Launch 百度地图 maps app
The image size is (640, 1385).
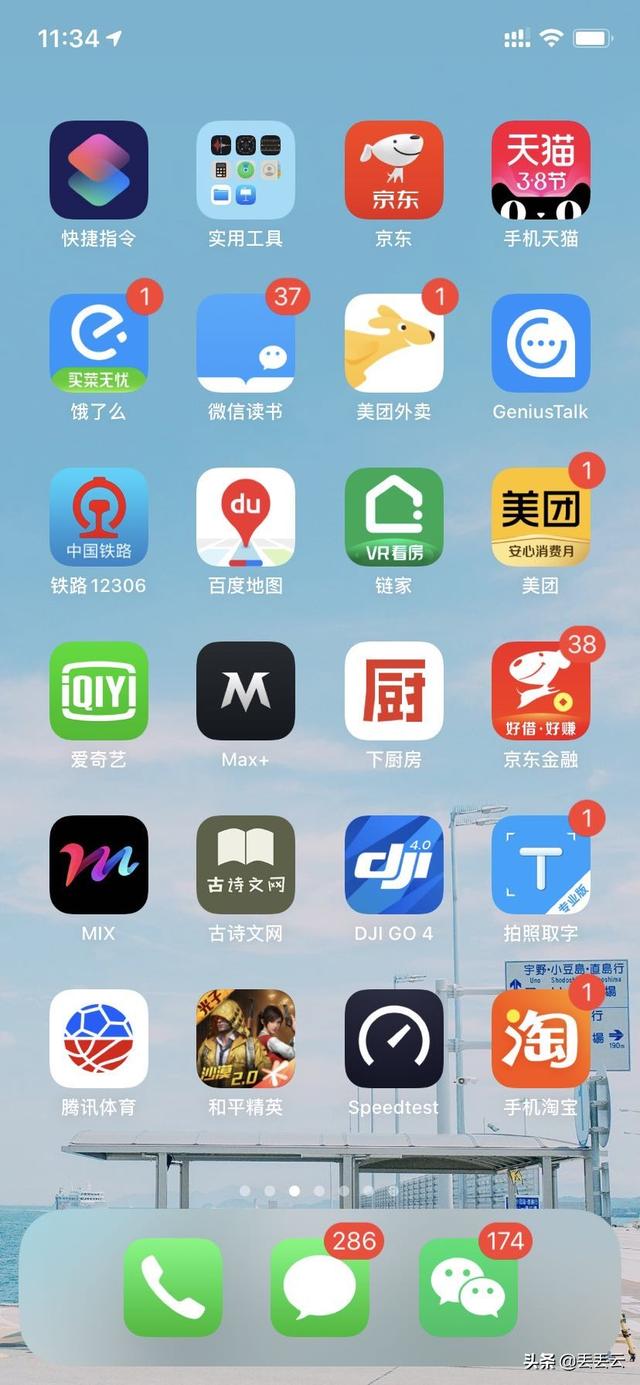[246, 517]
